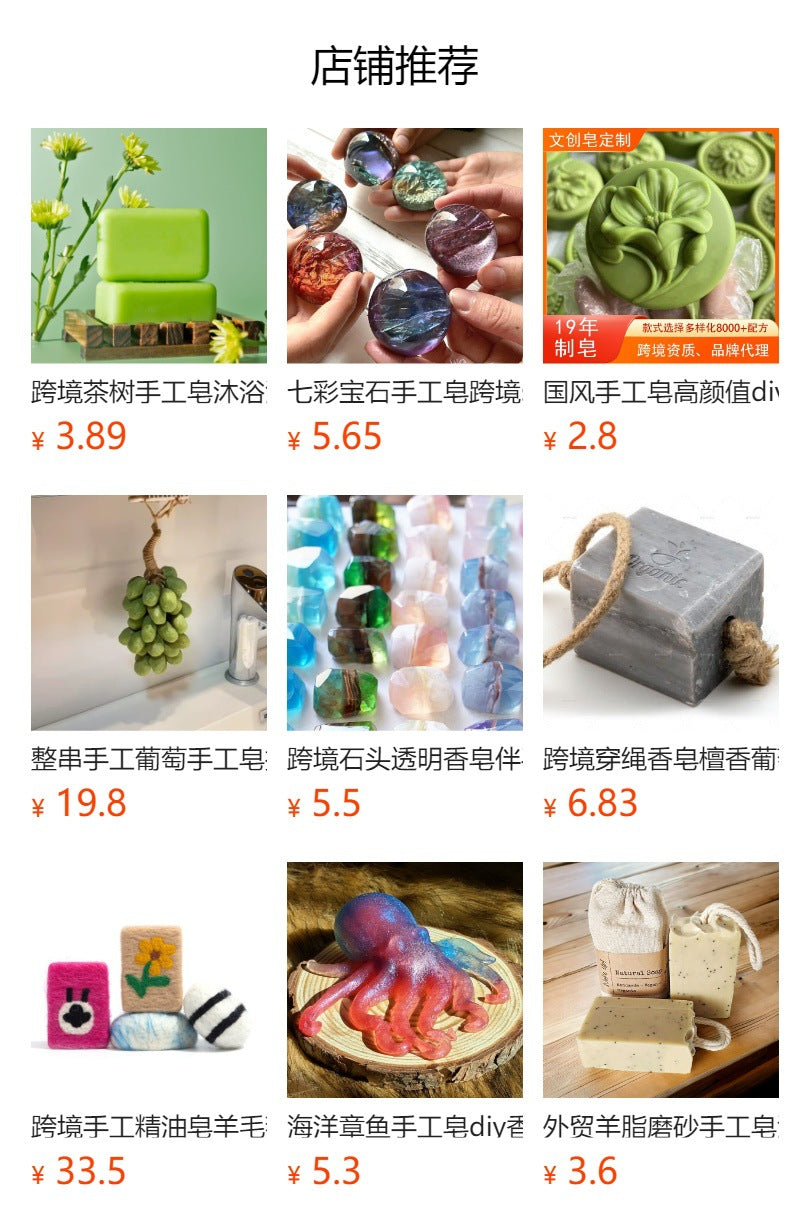This screenshot has width=790, height=1230.
Task: Open the 跨境石头透明香皂 listing
Action: (404, 613)
